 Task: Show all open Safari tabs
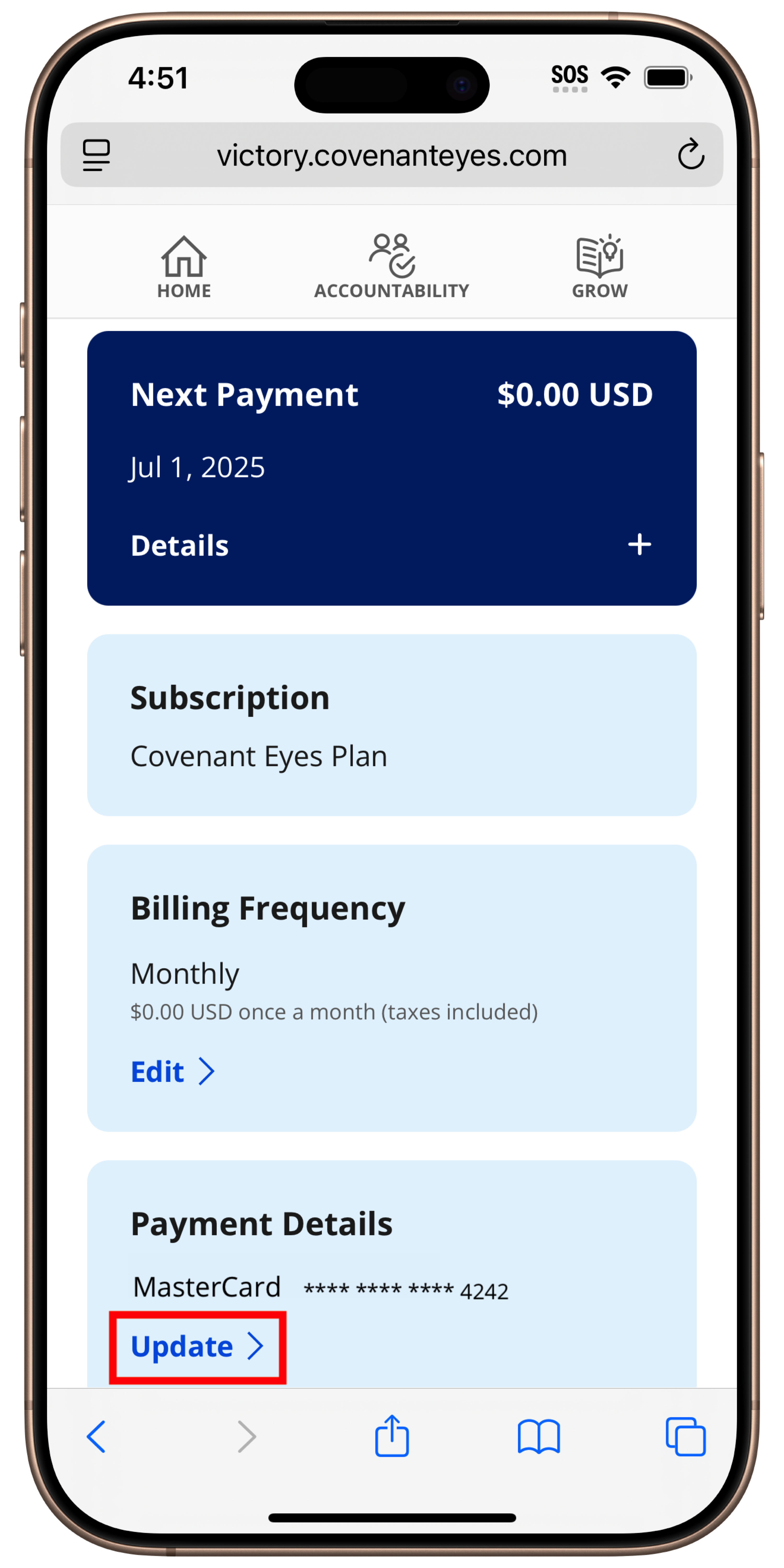pos(685,1437)
